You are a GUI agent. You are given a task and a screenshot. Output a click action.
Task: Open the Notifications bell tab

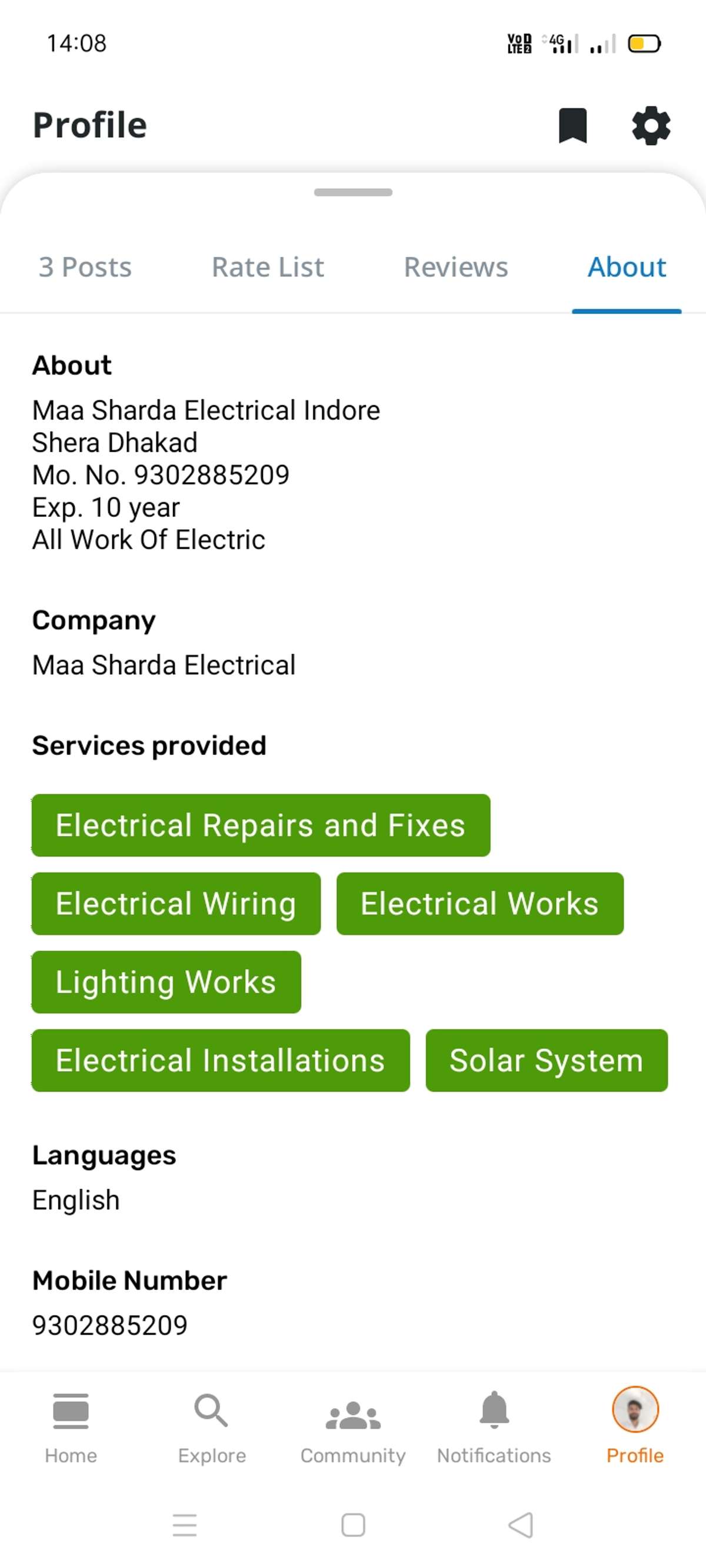tap(494, 1427)
